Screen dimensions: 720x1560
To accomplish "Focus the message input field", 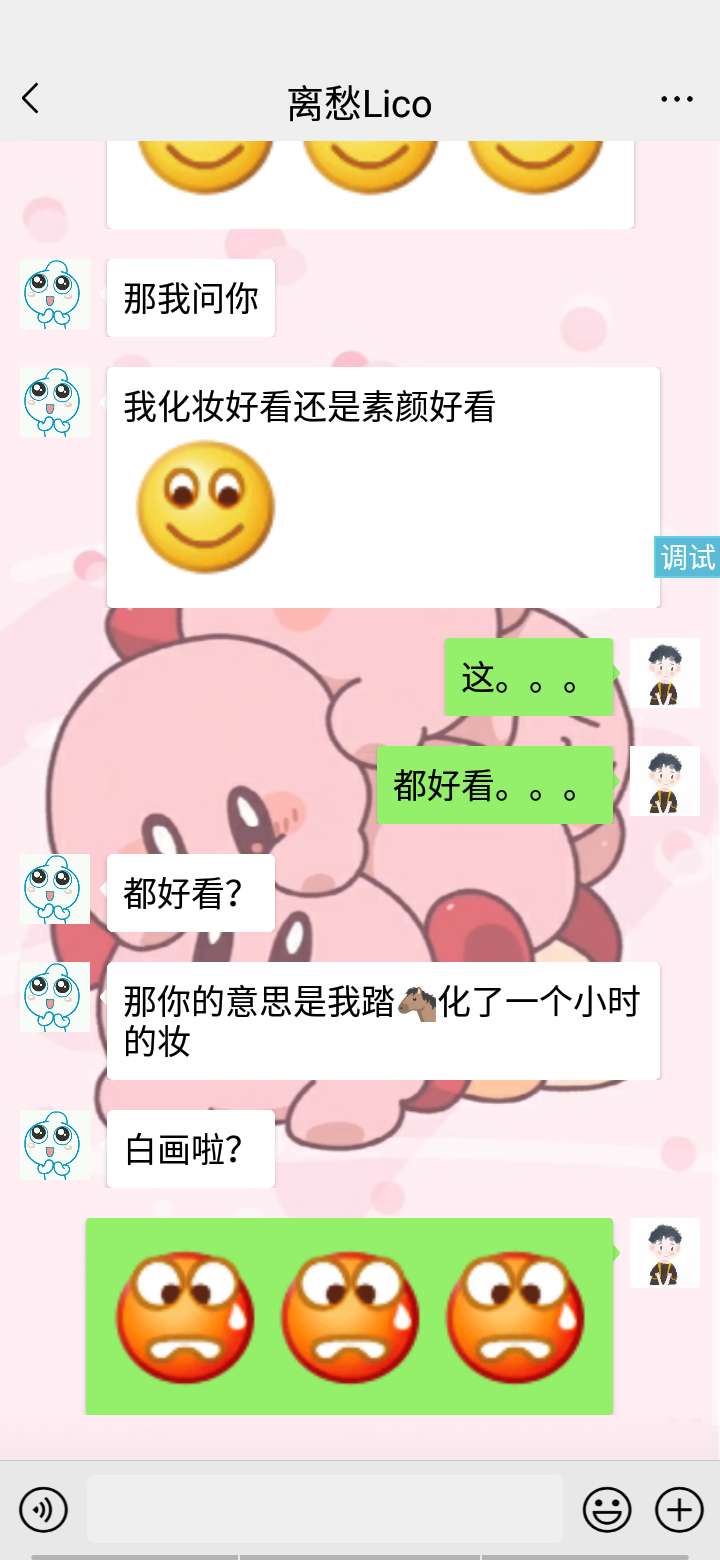I will [x=325, y=1511].
